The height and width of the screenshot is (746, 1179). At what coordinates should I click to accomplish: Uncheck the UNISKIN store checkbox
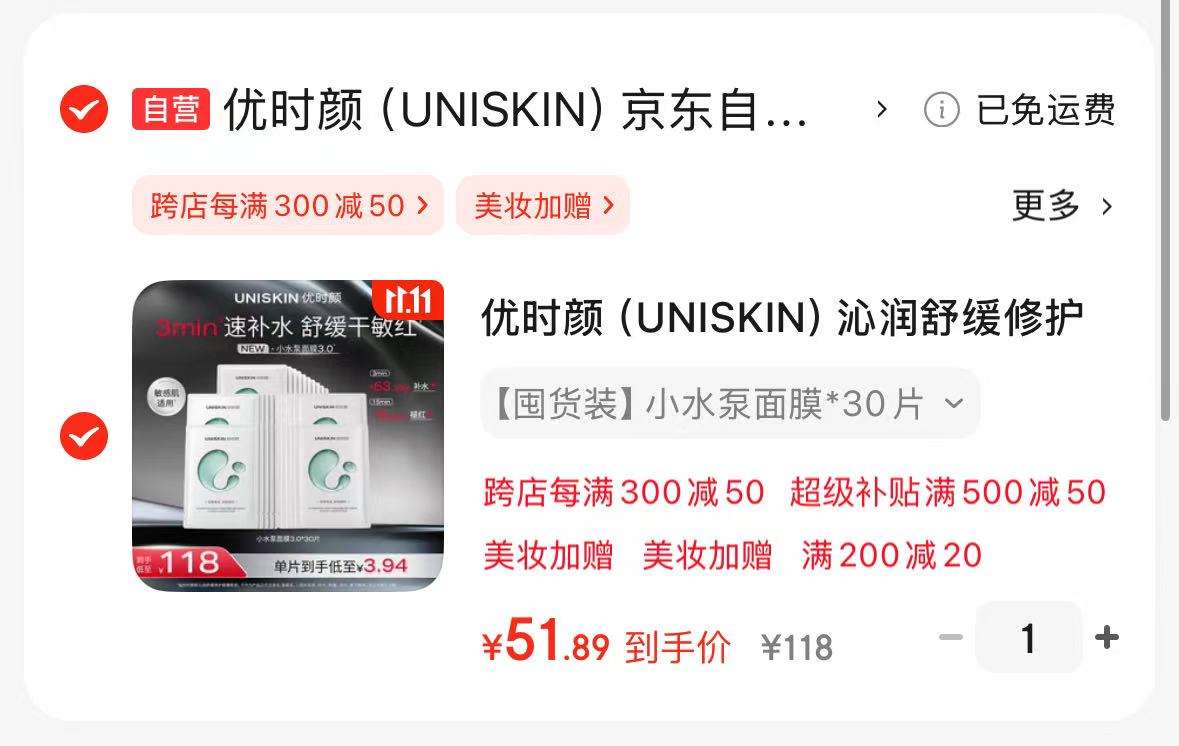tap(84, 109)
